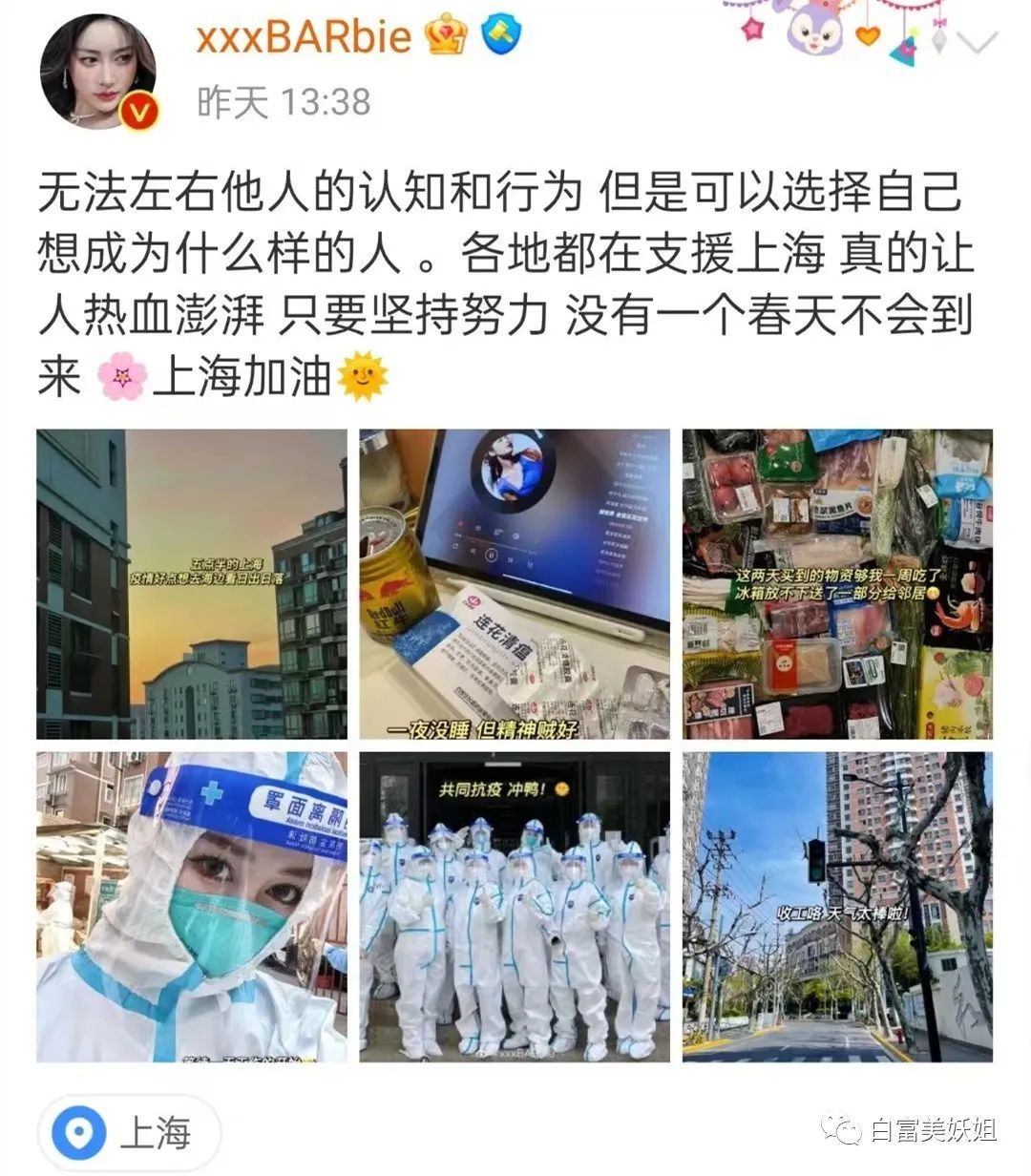This screenshot has height=1176, width=1031.
Task: Open the sunset skyline photo
Action: pyautogui.click(x=191, y=583)
